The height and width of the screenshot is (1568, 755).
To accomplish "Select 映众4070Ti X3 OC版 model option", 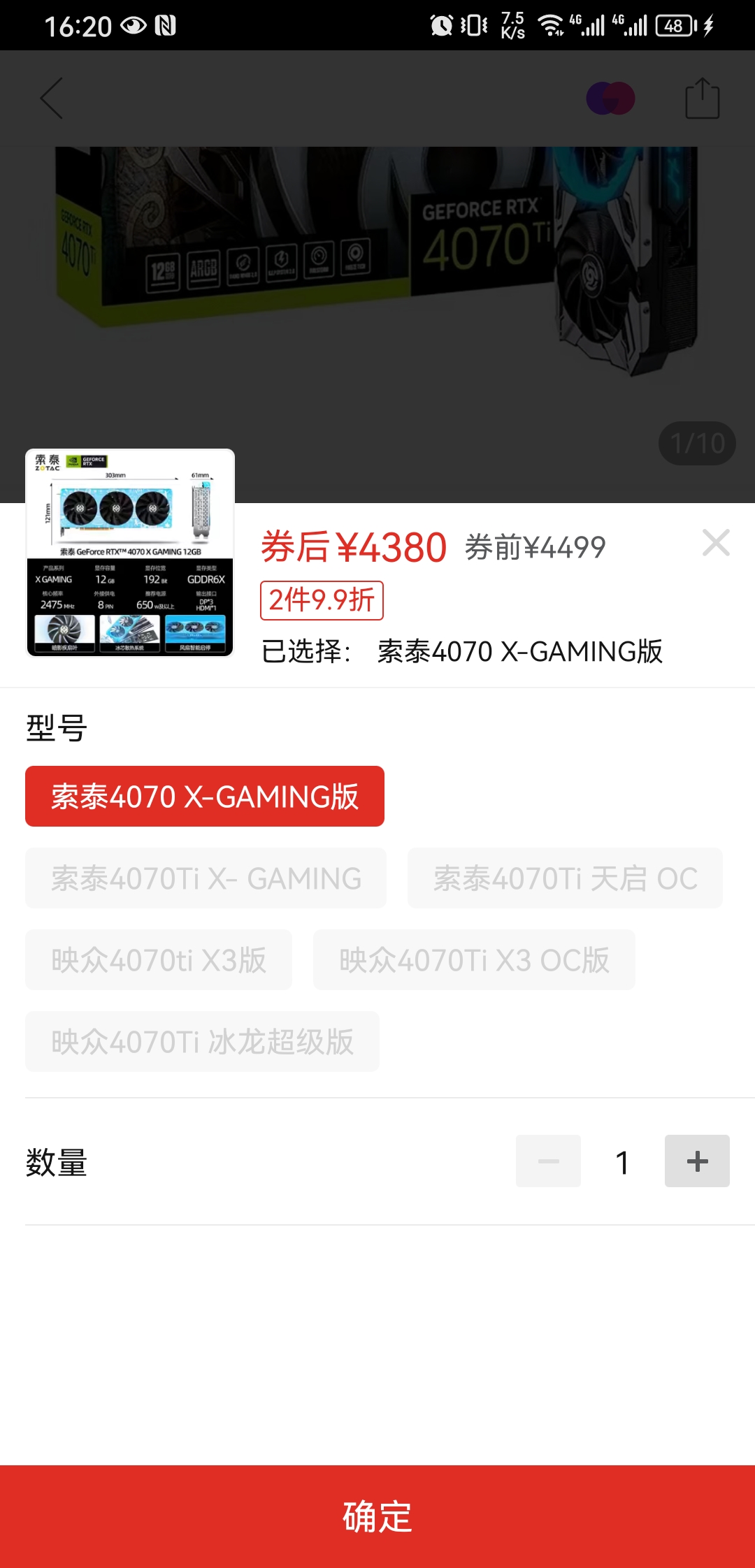I will (473, 960).
